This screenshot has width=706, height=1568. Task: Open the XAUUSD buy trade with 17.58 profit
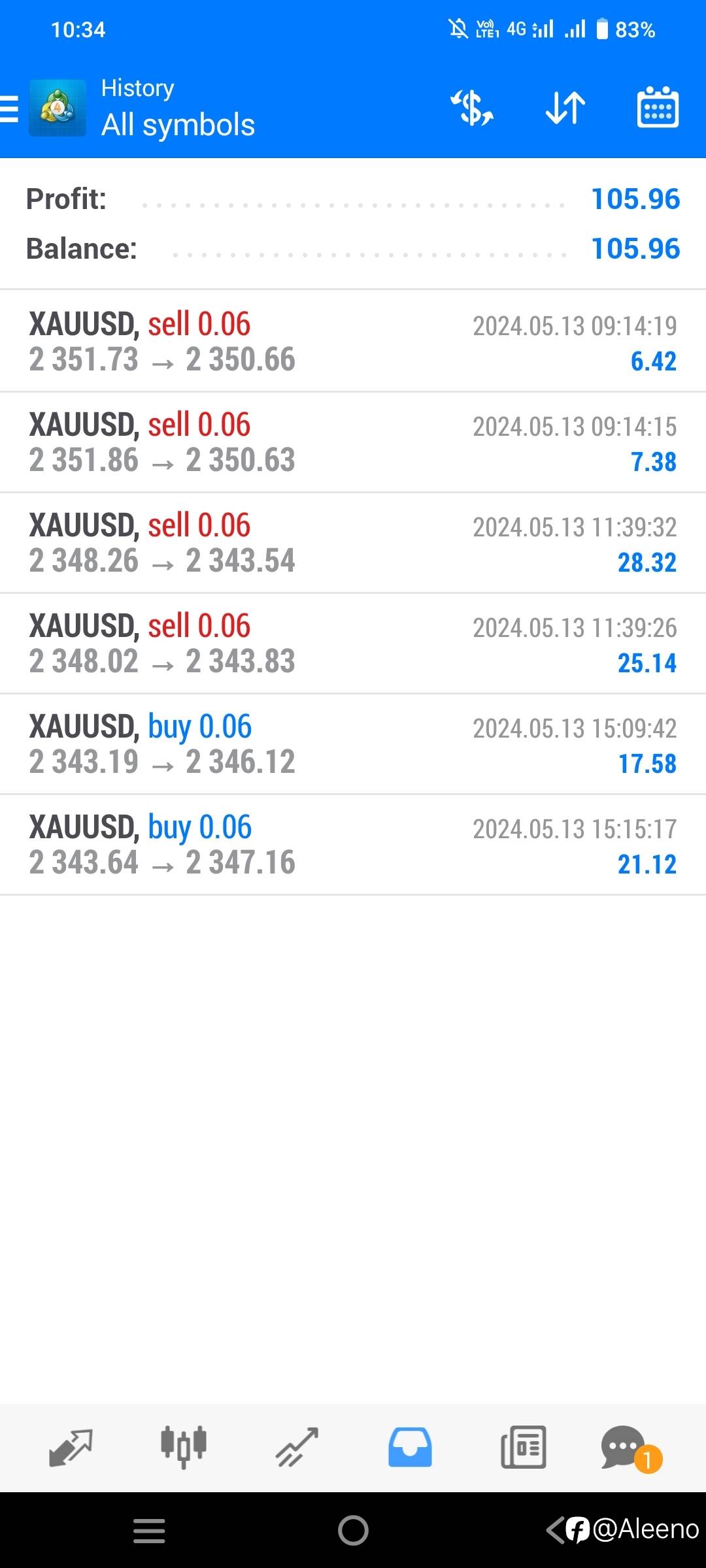coord(353,744)
